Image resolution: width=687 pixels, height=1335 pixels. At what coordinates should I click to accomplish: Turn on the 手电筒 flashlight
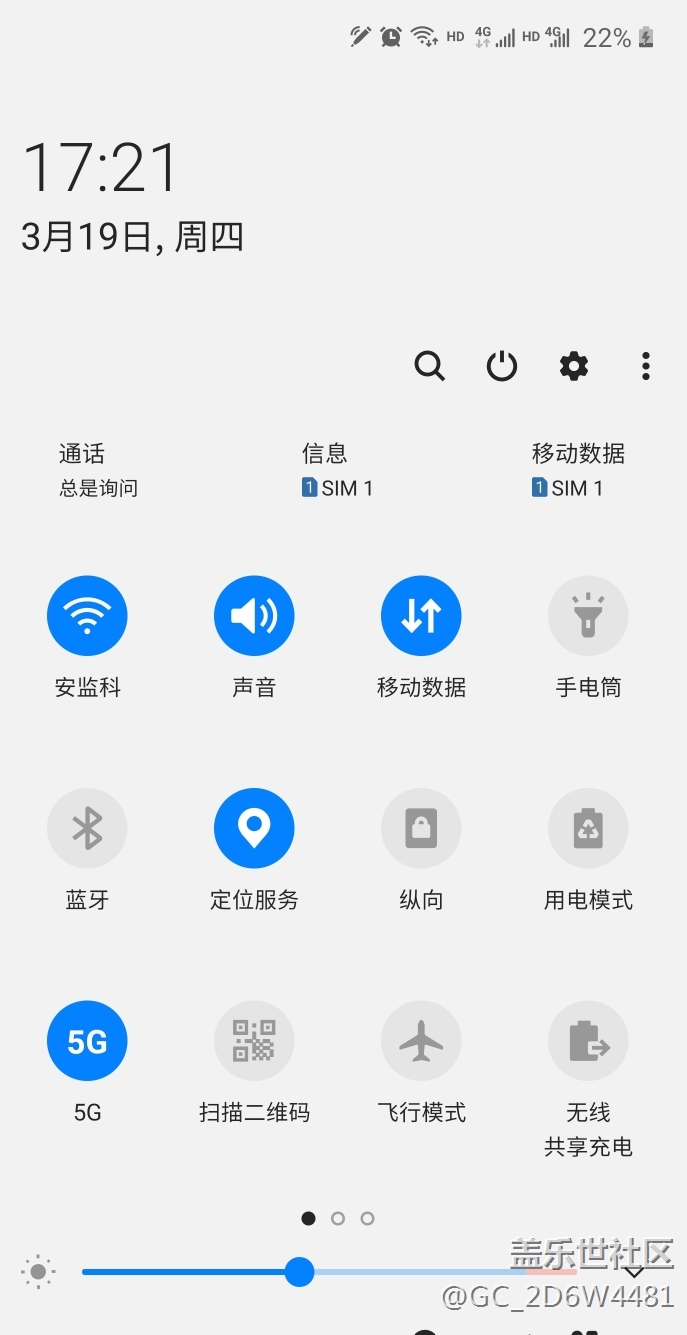tap(588, 616)
